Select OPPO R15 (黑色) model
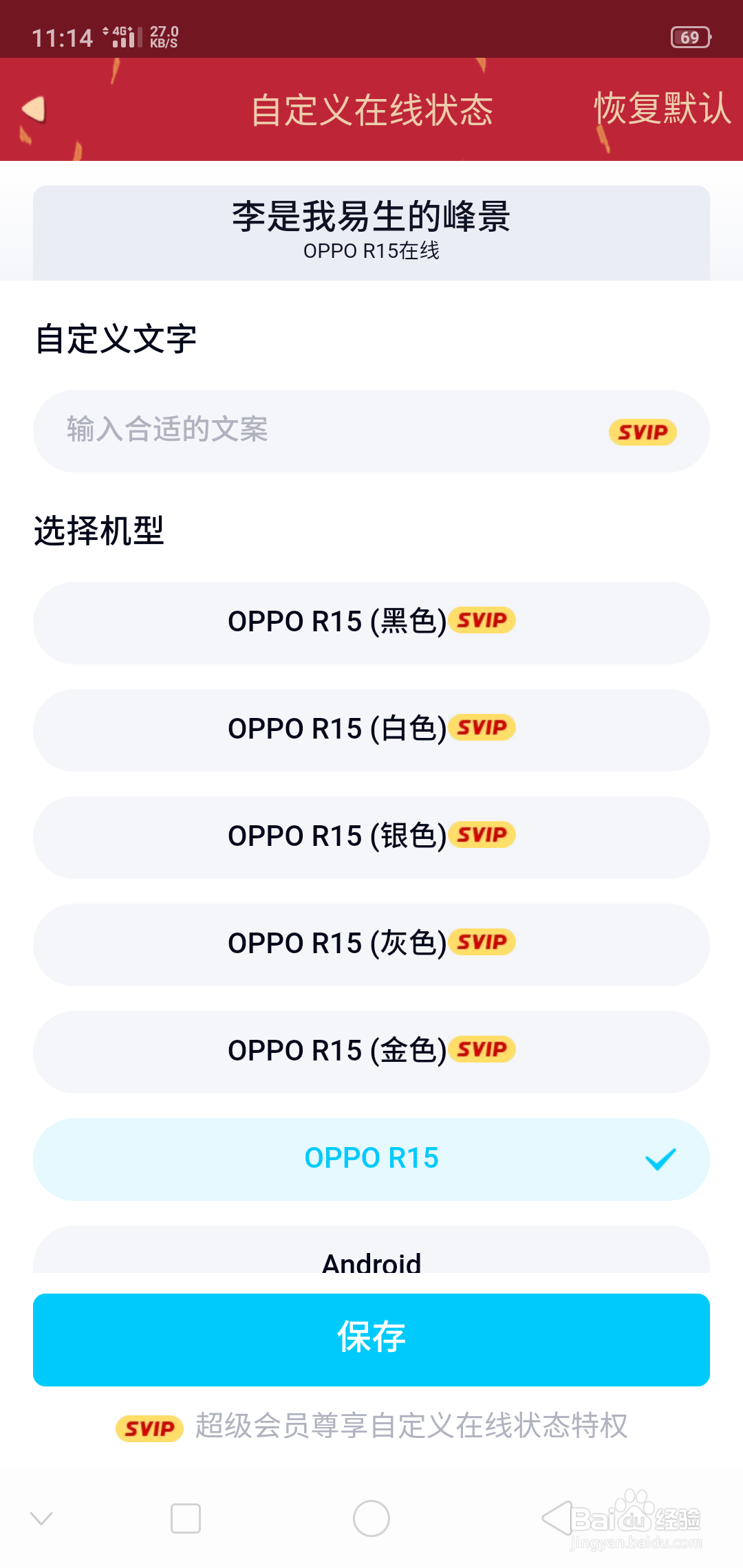Image resolution: width=743 pixels, height=1568 pixels. [371, 622]
